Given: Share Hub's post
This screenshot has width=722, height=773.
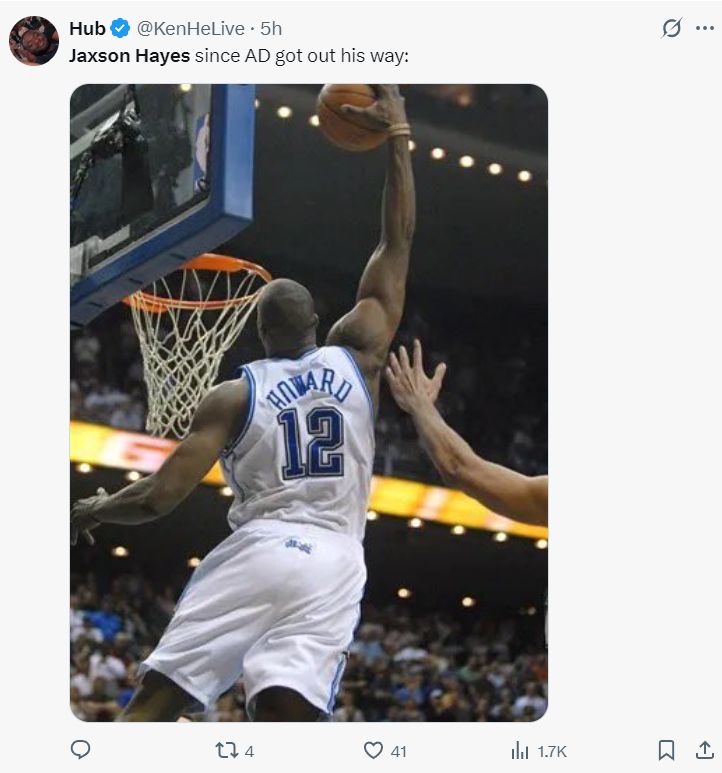Looking at the screenshot, I should (704, 750).
